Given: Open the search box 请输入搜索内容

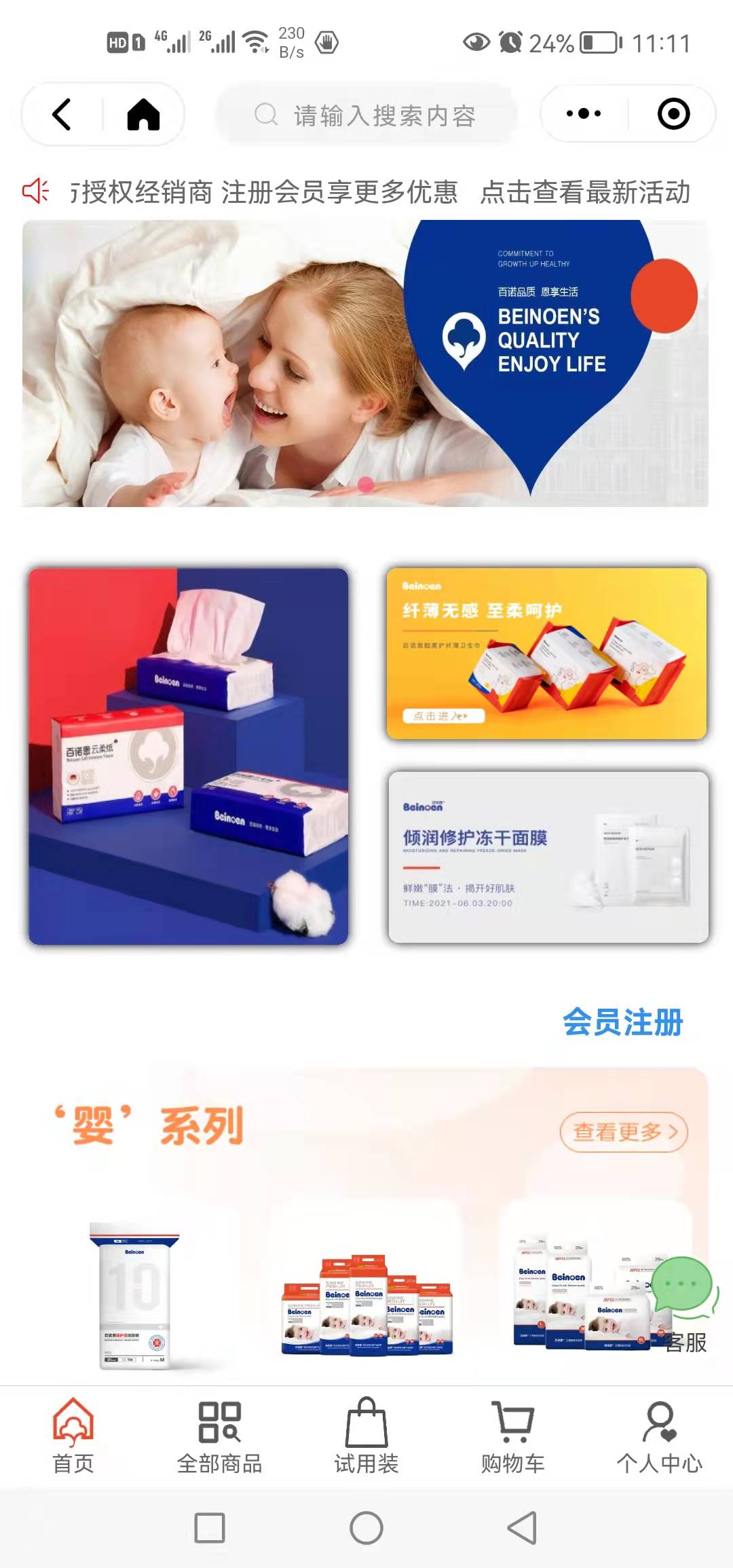Looking at the screenshot, I should click(x=366, y=115).
